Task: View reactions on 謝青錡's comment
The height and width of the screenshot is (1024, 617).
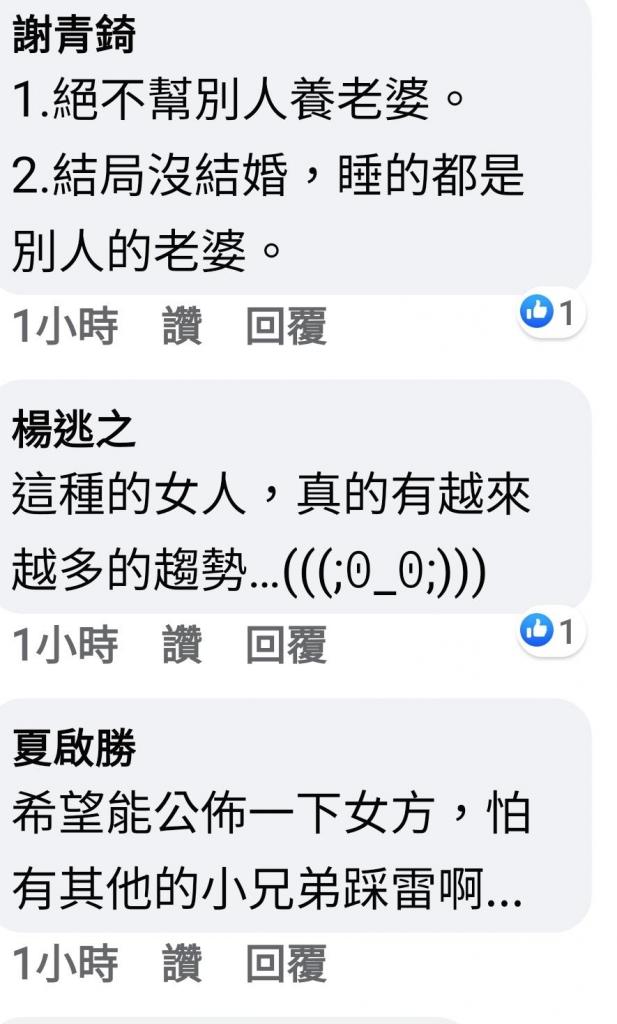Action: tap(550, 314)
